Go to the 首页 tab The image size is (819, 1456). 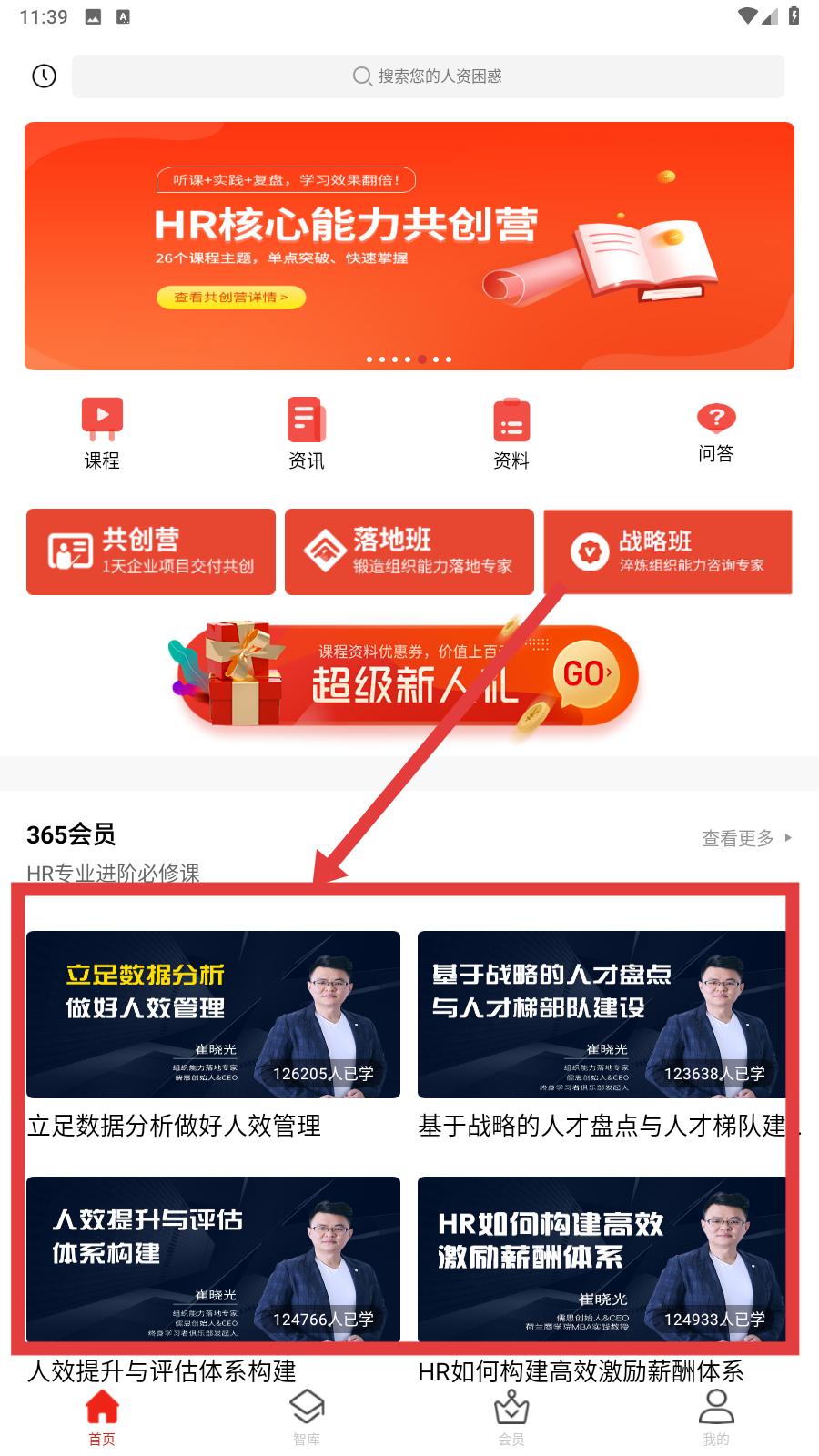[x=102, y=1418]
